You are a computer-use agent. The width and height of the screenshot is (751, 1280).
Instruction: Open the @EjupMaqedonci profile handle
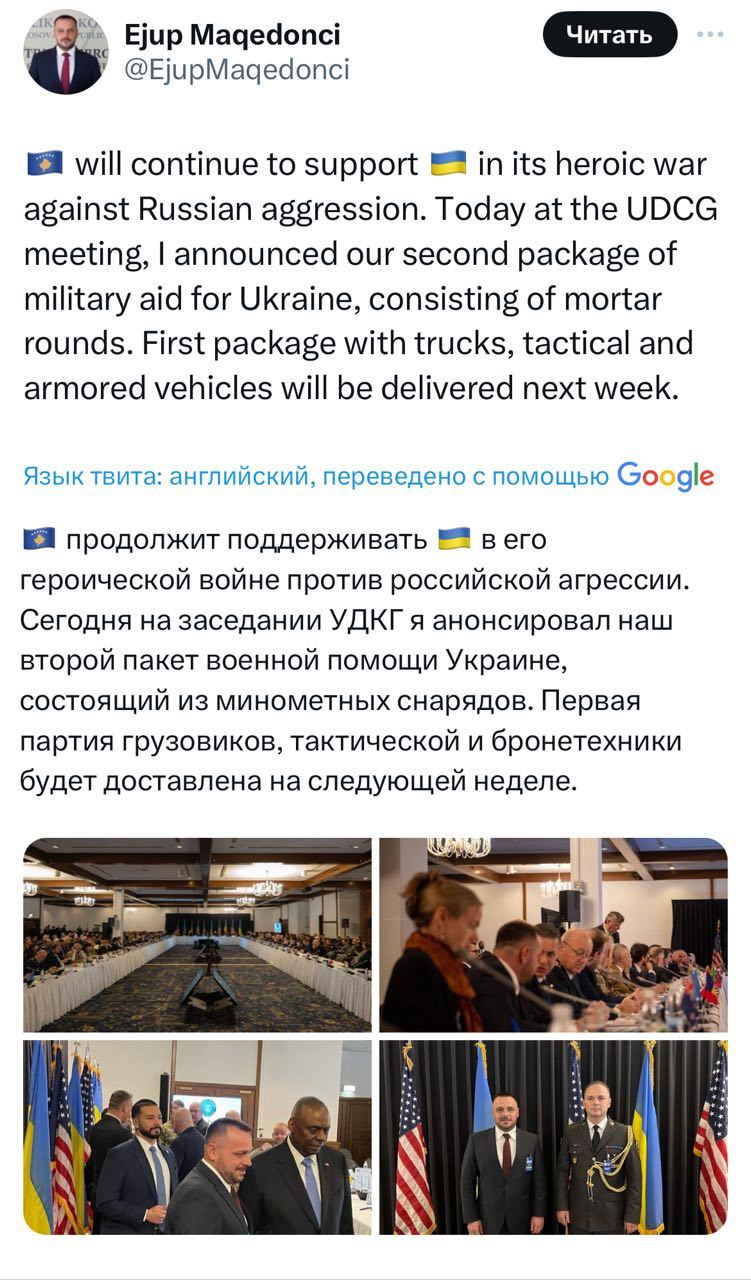(x=236, y=70)
